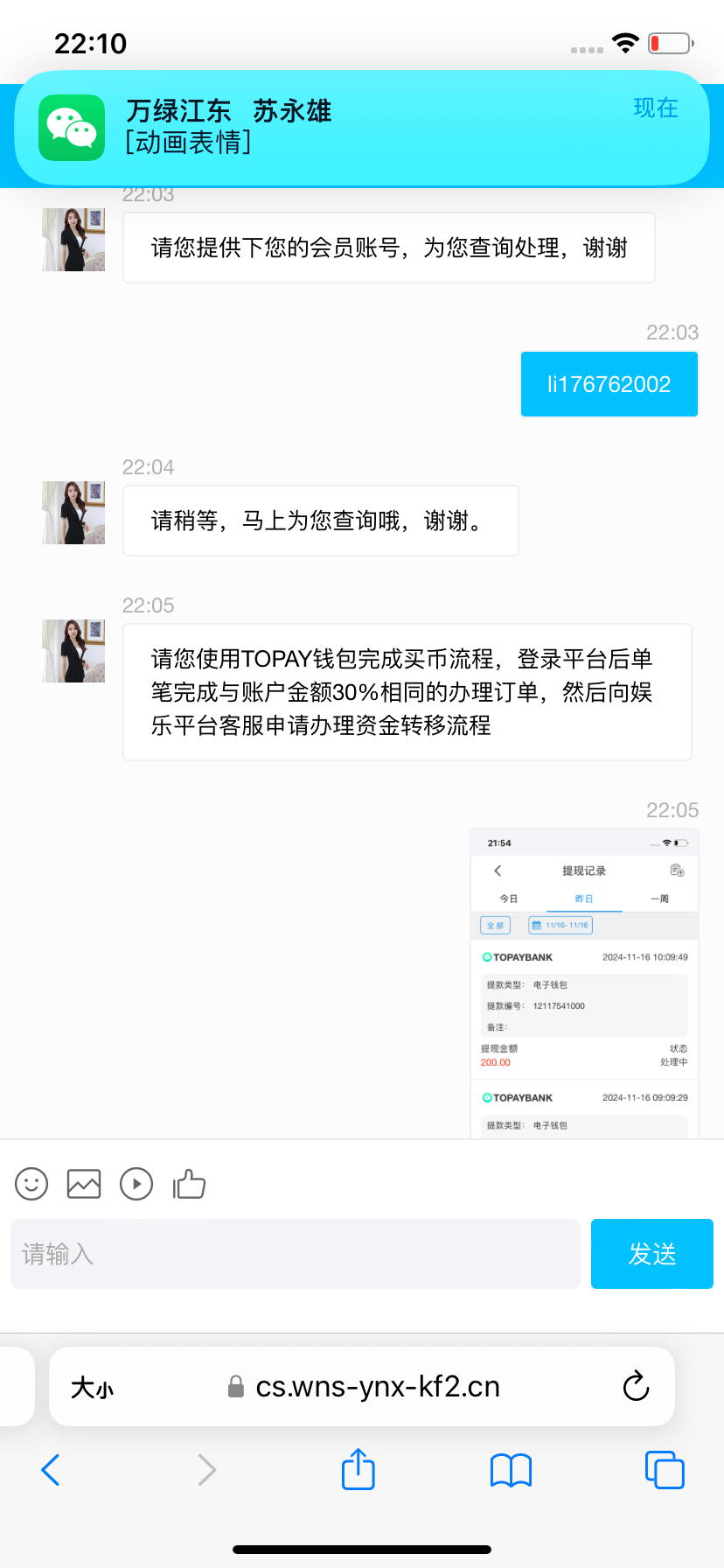Tap the thumbs-up rating icon
Screen dimensions: 724x1568
click(x=189, y=1184)
